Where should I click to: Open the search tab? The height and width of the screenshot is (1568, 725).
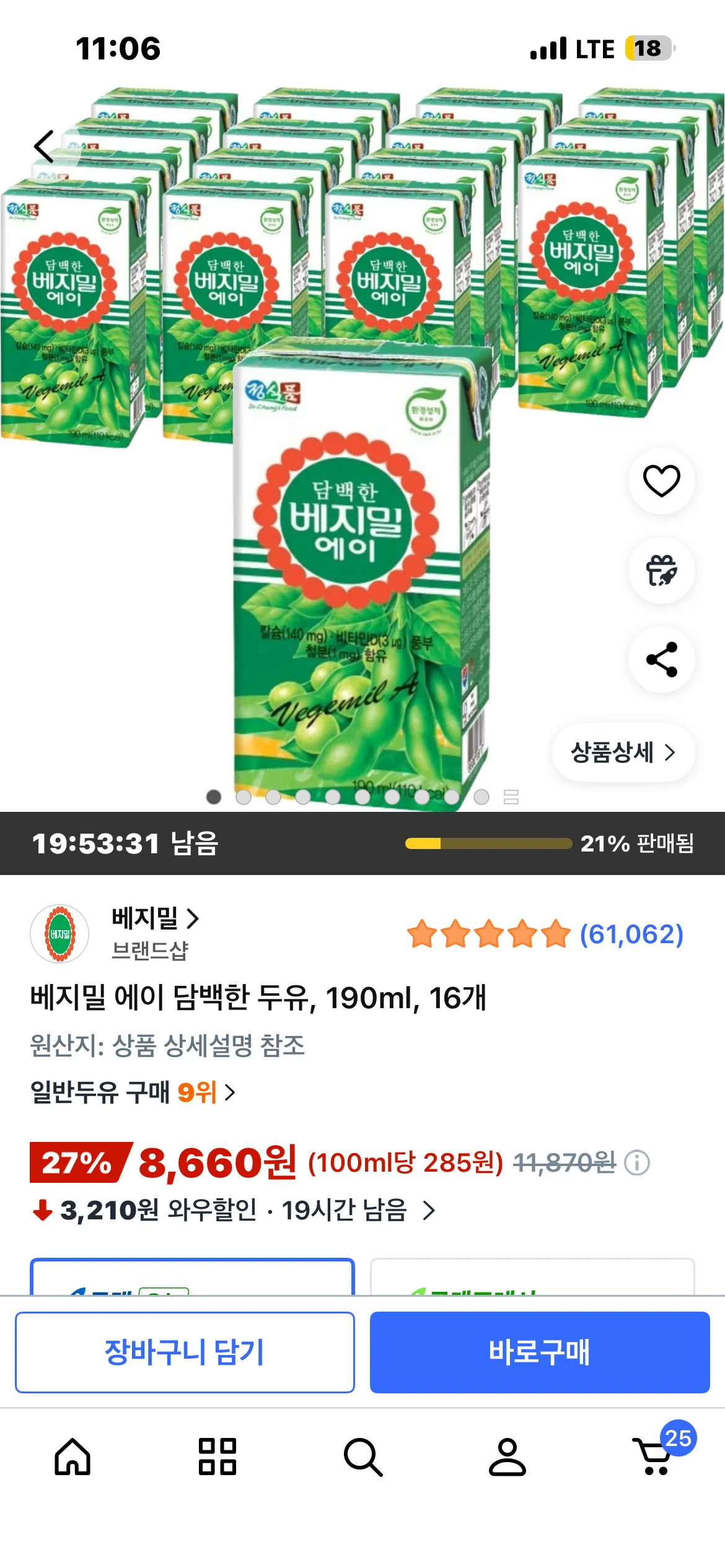pyautogui.click(x=362, y=1457)
